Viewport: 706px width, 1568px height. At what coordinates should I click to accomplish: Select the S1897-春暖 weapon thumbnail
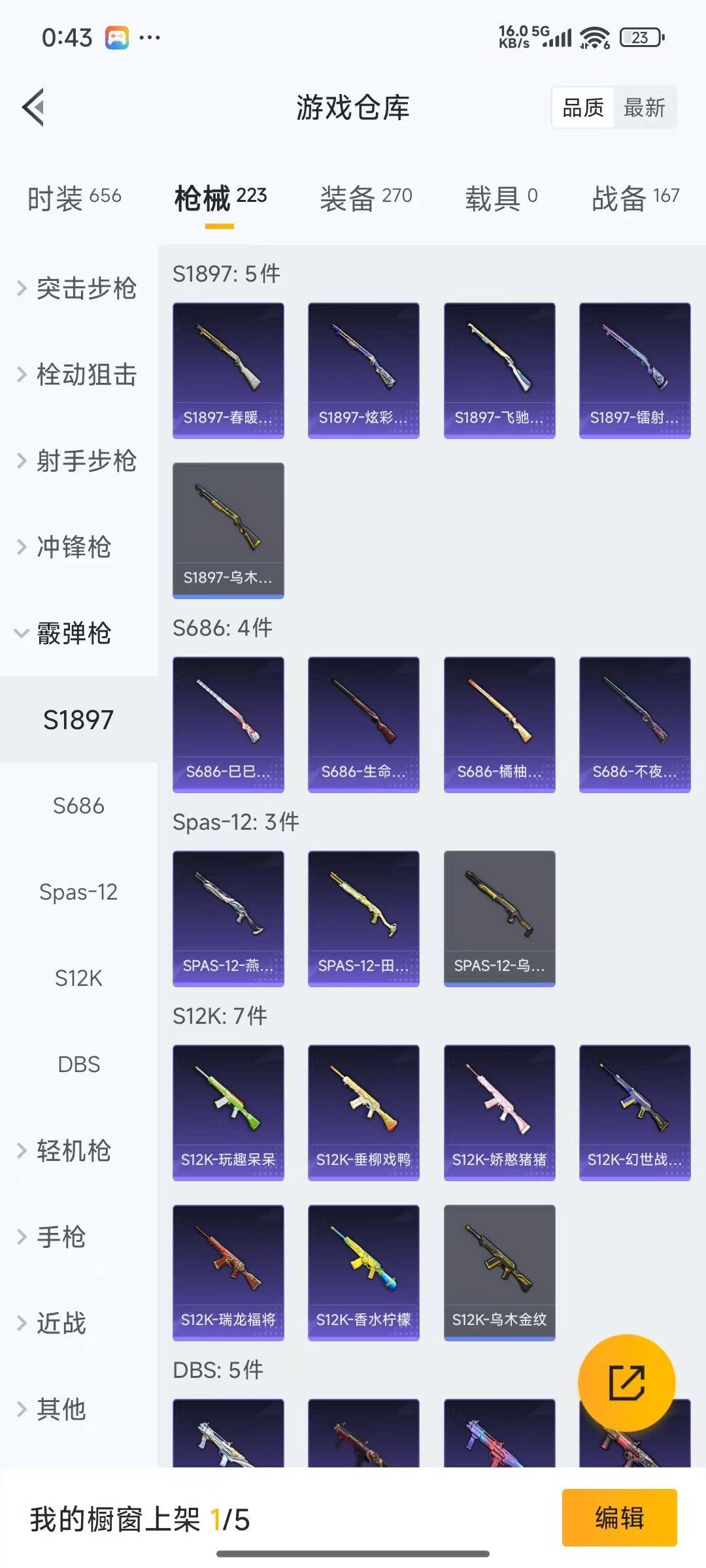(x=228, y=369)
